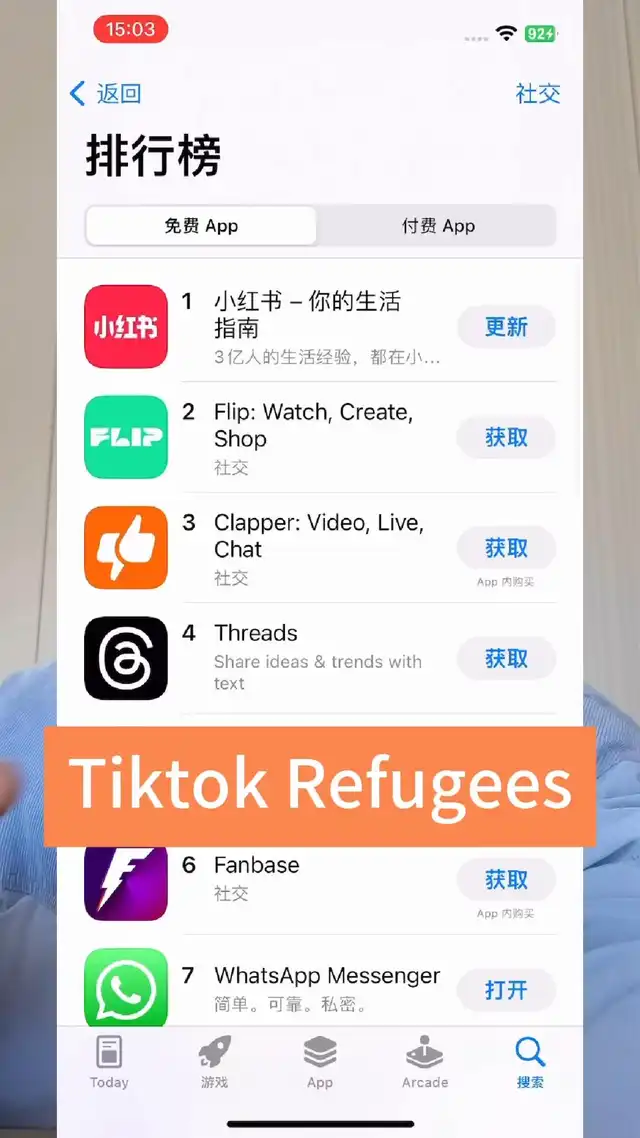Switch to the 付费 App tab
This screenshot has width=640, height=1138.
tap(438, 226)
